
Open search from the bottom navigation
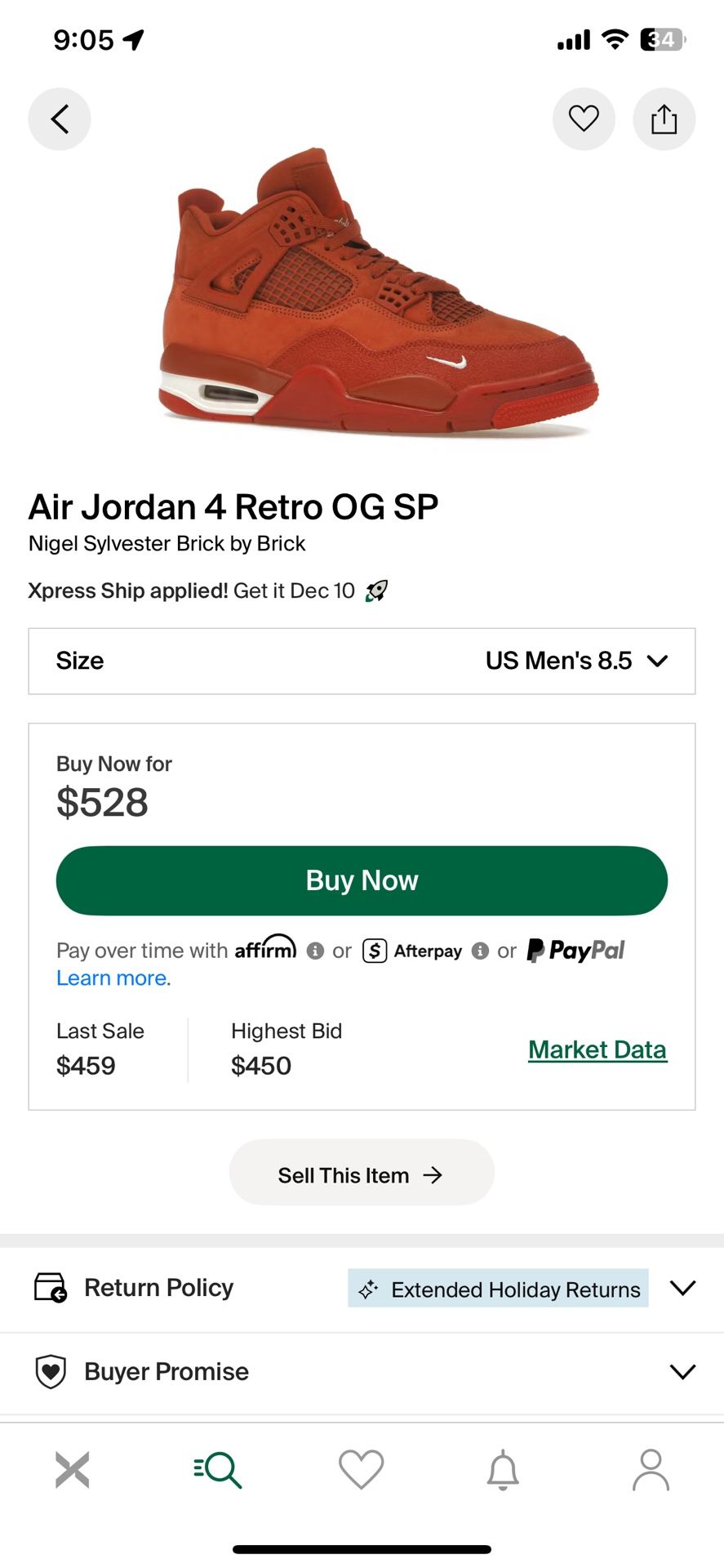[x=216, y=1468]
